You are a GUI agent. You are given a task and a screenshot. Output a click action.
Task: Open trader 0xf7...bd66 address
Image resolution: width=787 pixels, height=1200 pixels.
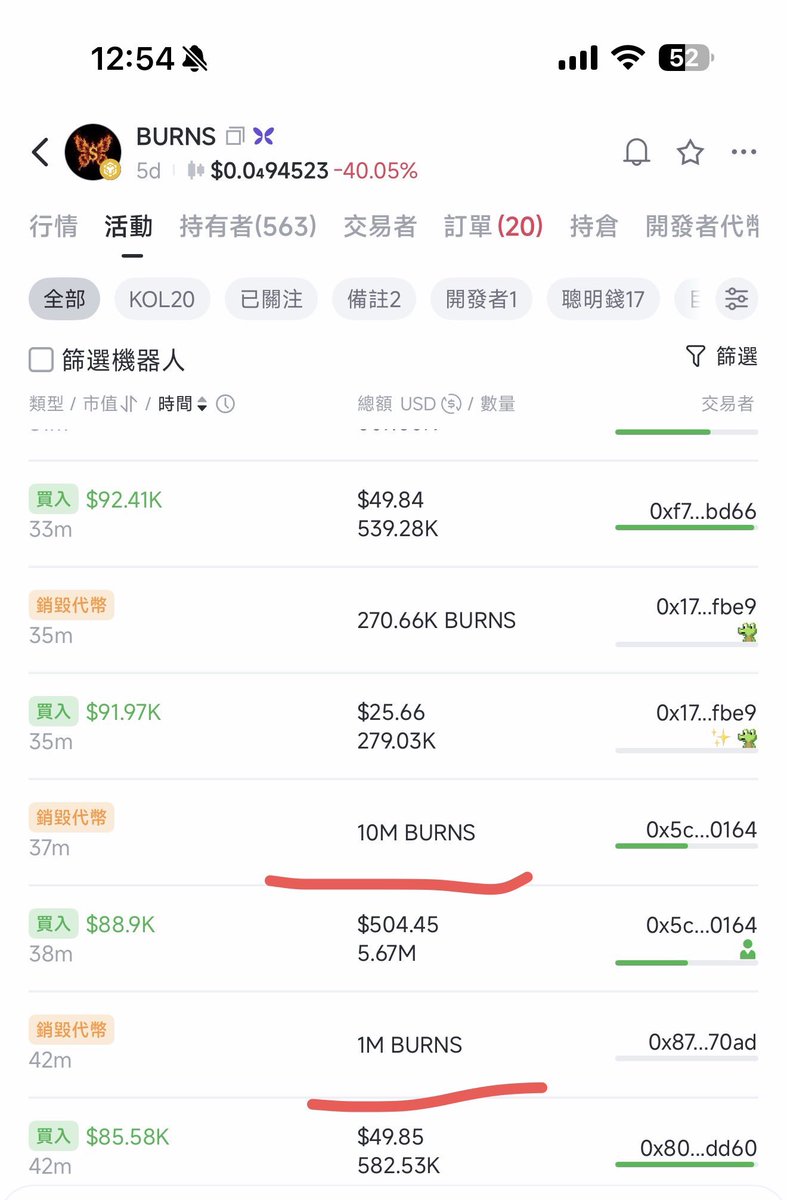coord(702,512)
